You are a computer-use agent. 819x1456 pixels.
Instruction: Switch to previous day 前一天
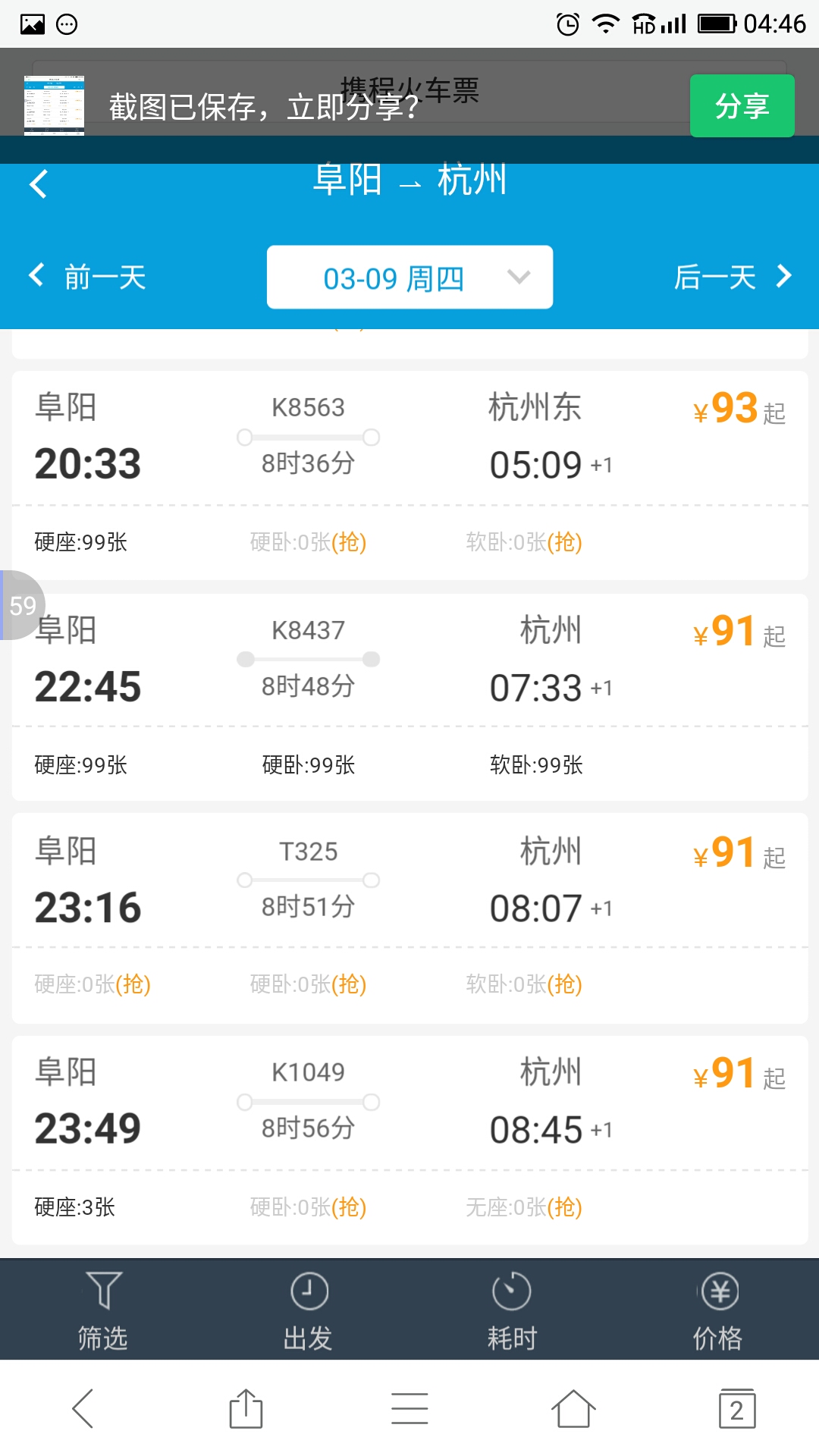(x=87, y=277)
